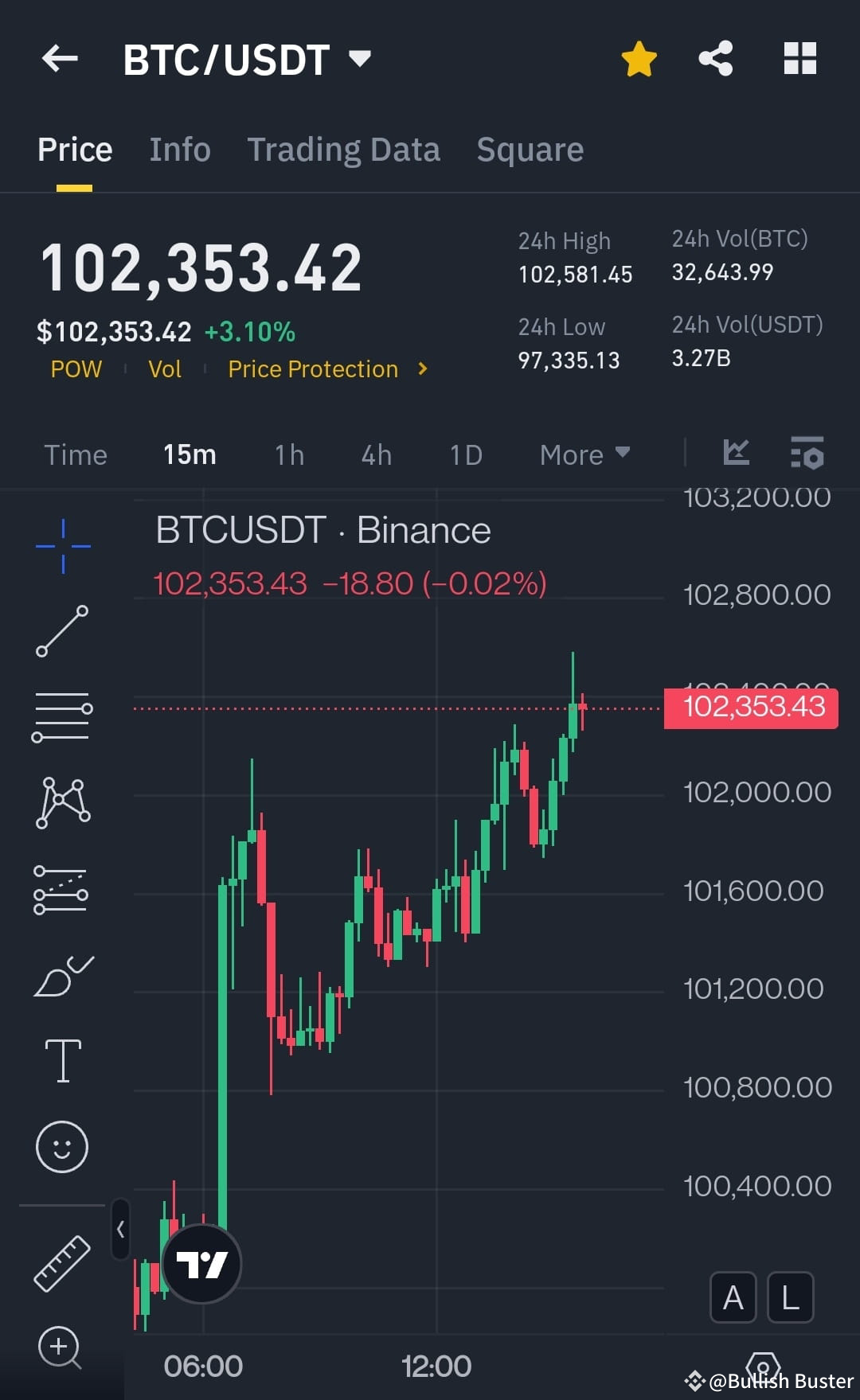Image resolution: width=860 pixels, height=1400 pixels.
Task: Open the emoji sticker tool
Action: pyautogui.click(x=62, y=1144)
